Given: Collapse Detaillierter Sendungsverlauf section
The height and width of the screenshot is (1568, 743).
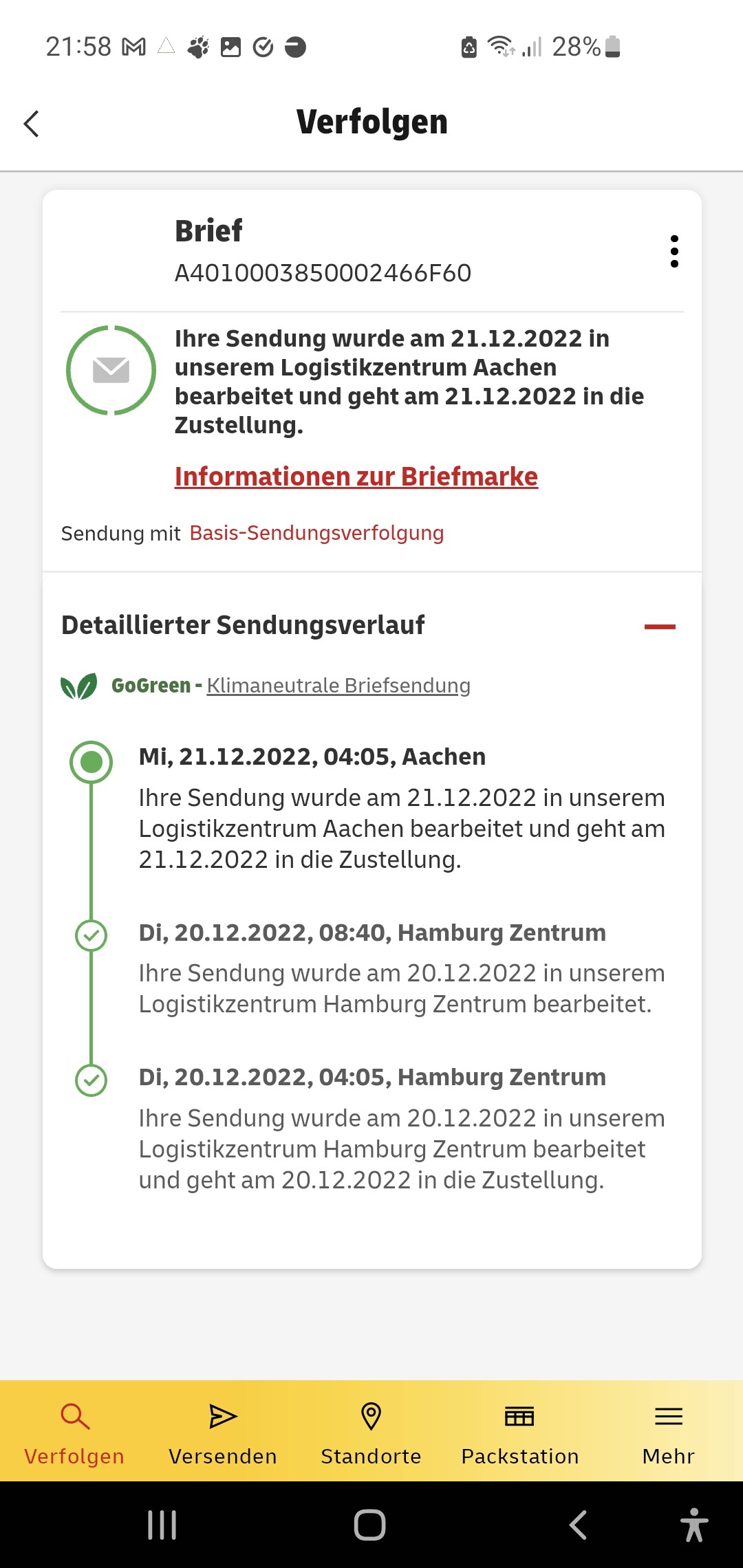Looking at the screenshot, I should click(660, 627).
